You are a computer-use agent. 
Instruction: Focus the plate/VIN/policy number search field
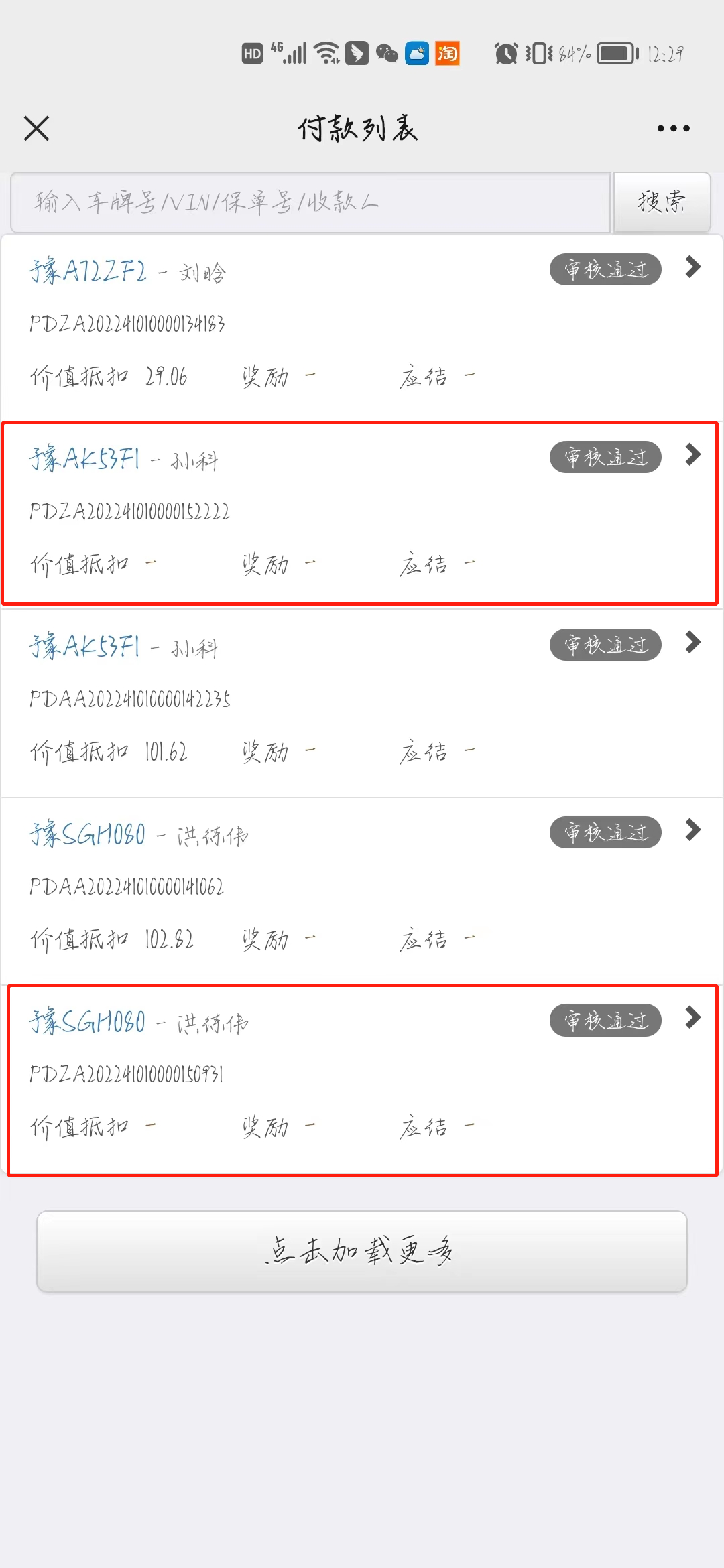click(x=310, y=202)
